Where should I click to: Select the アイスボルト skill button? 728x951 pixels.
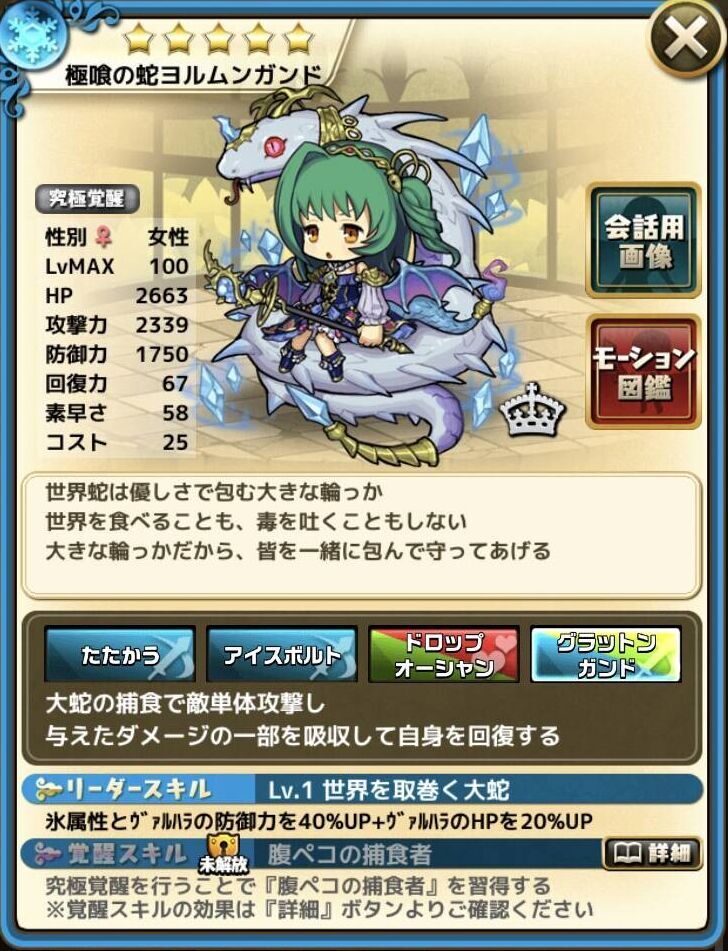click(x=282, y=655)
